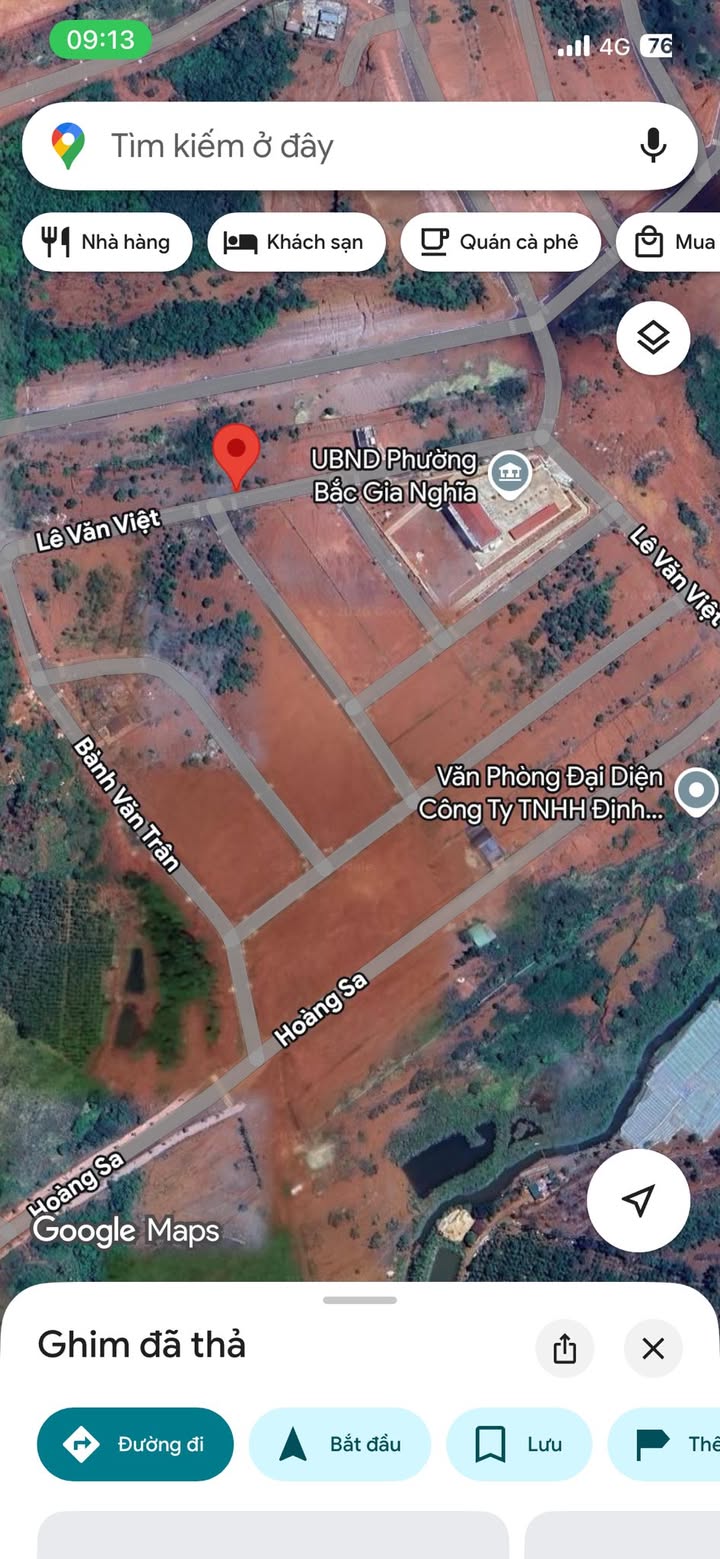Close the Ghim đã thả panel
The image size is (720, 1559).
click(x=653, y=1348)
